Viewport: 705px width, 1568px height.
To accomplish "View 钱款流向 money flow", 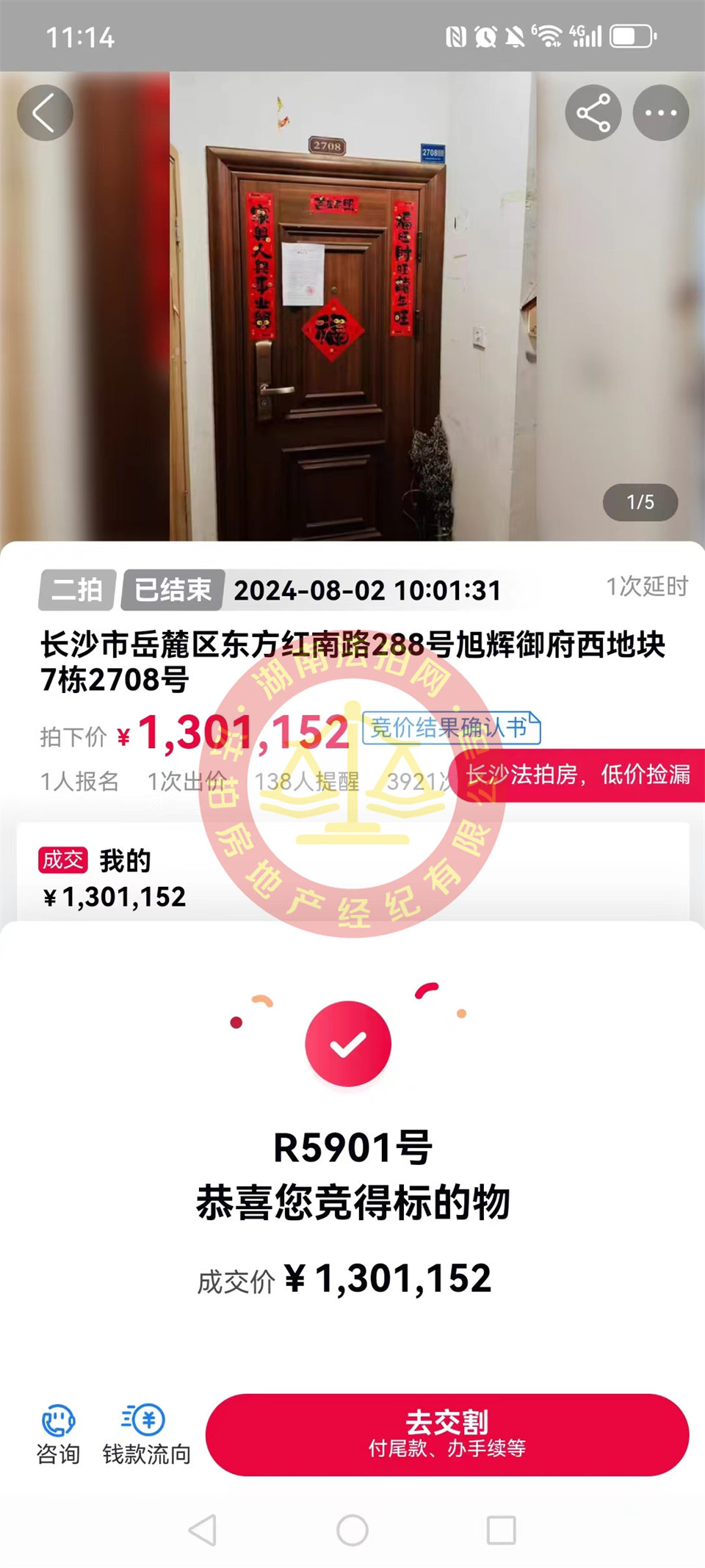I will tap(145, 1434).
